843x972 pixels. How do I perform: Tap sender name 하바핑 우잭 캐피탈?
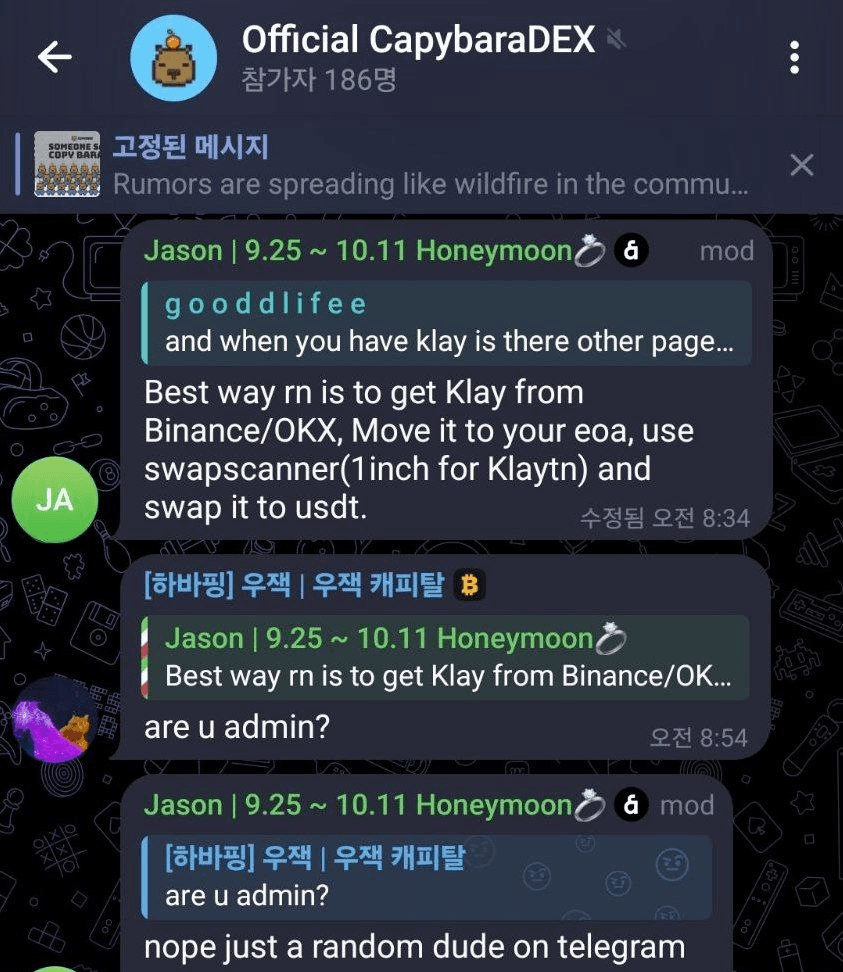293,586
